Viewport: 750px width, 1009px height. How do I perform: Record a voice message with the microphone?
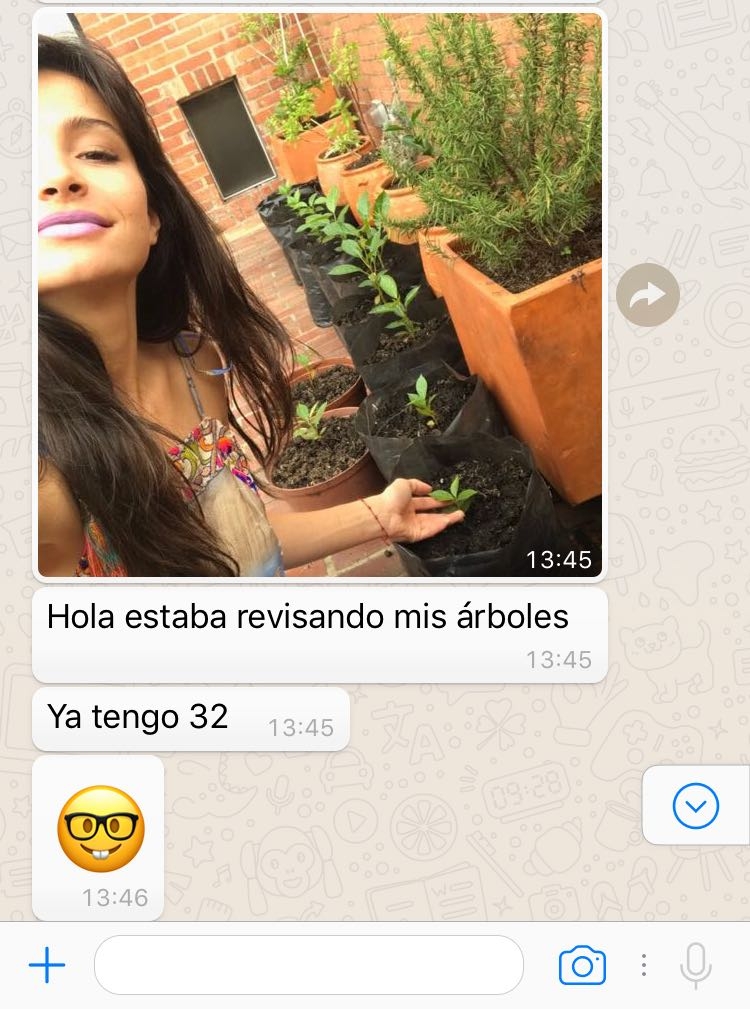pos(696,966)
